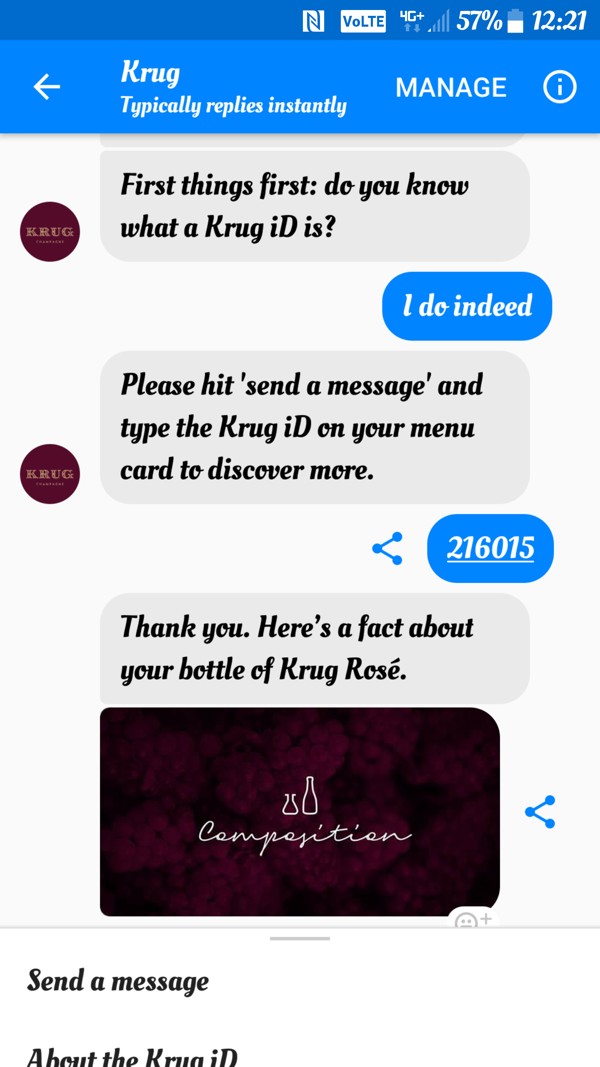Open the Composition image card
This screenshot has height=1067, width=600.
point(300,811)
